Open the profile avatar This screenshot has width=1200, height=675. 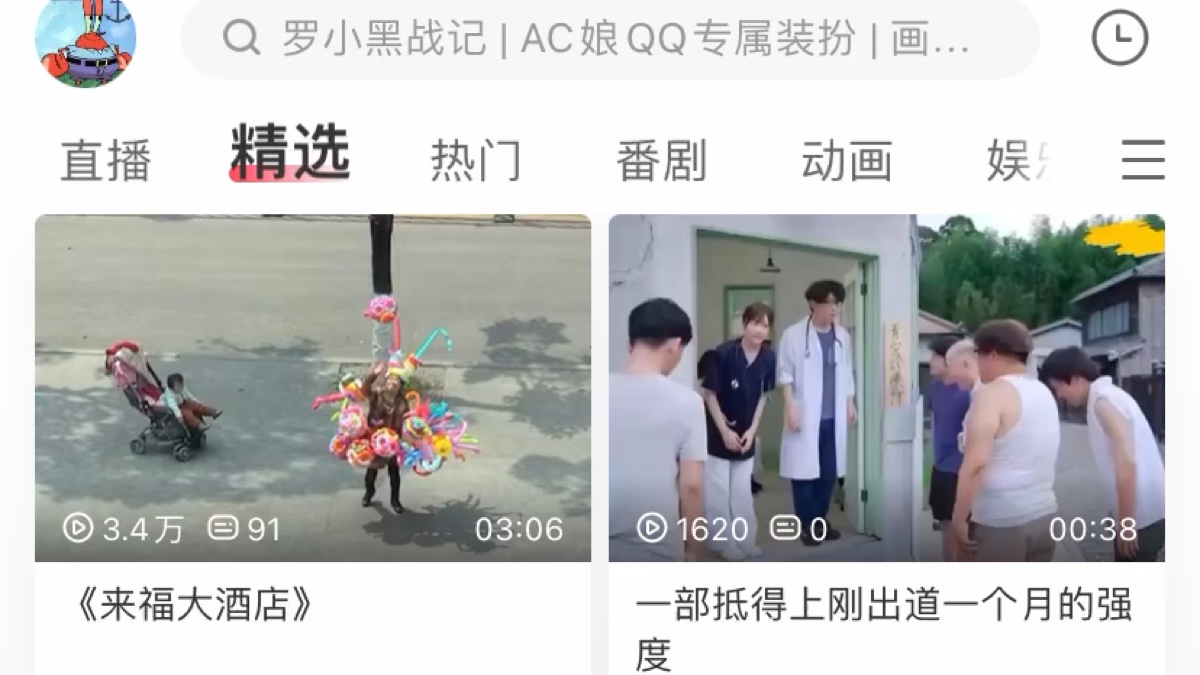click(85, 41)
